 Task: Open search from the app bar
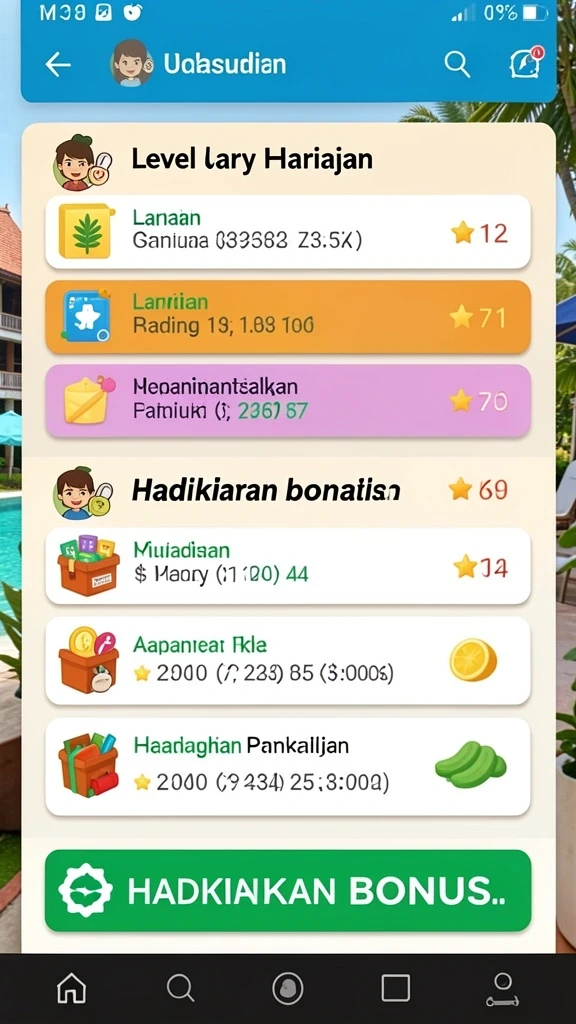point(457,64)
